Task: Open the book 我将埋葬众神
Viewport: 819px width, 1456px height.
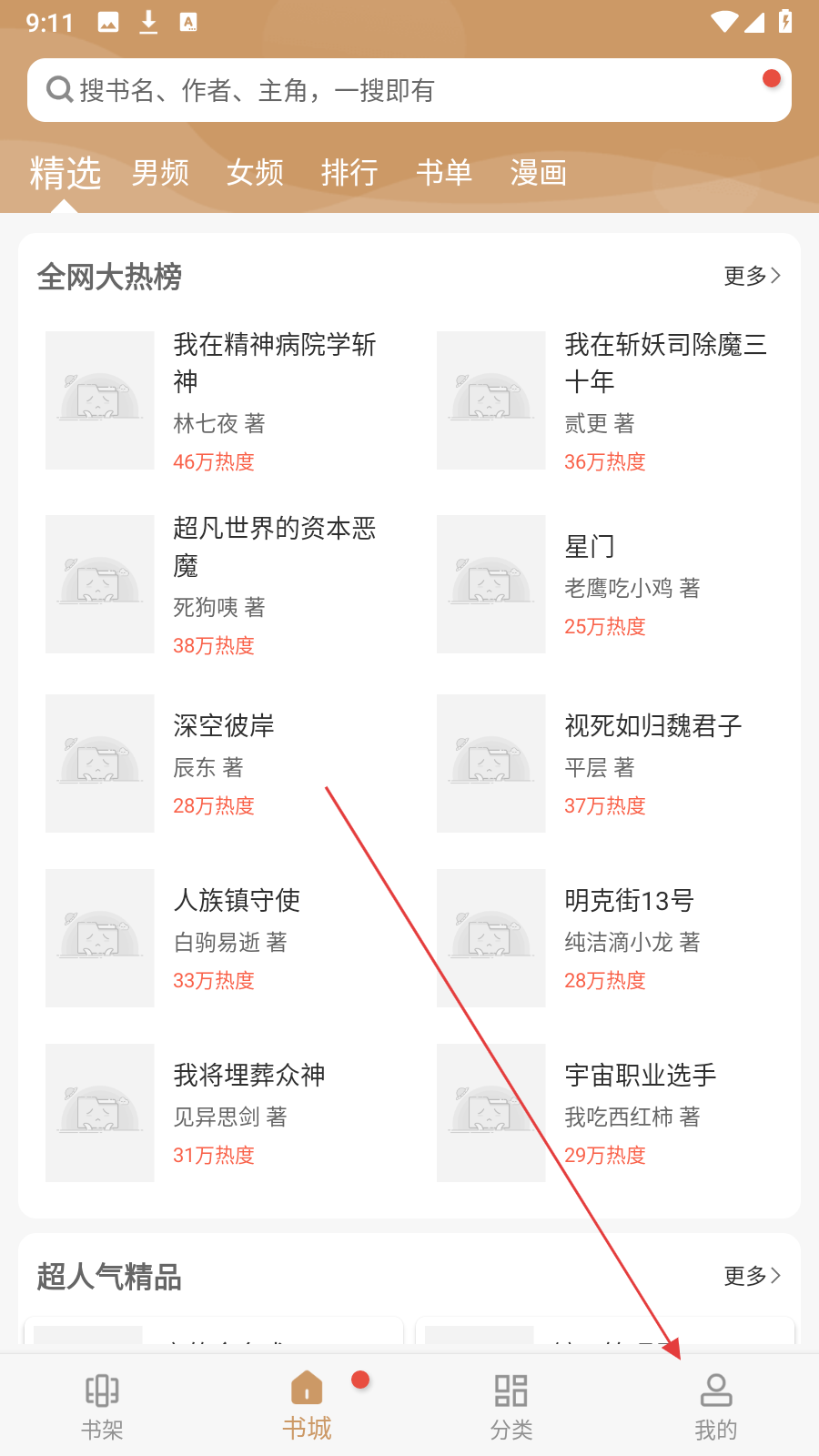Action: coord(248,1076)
